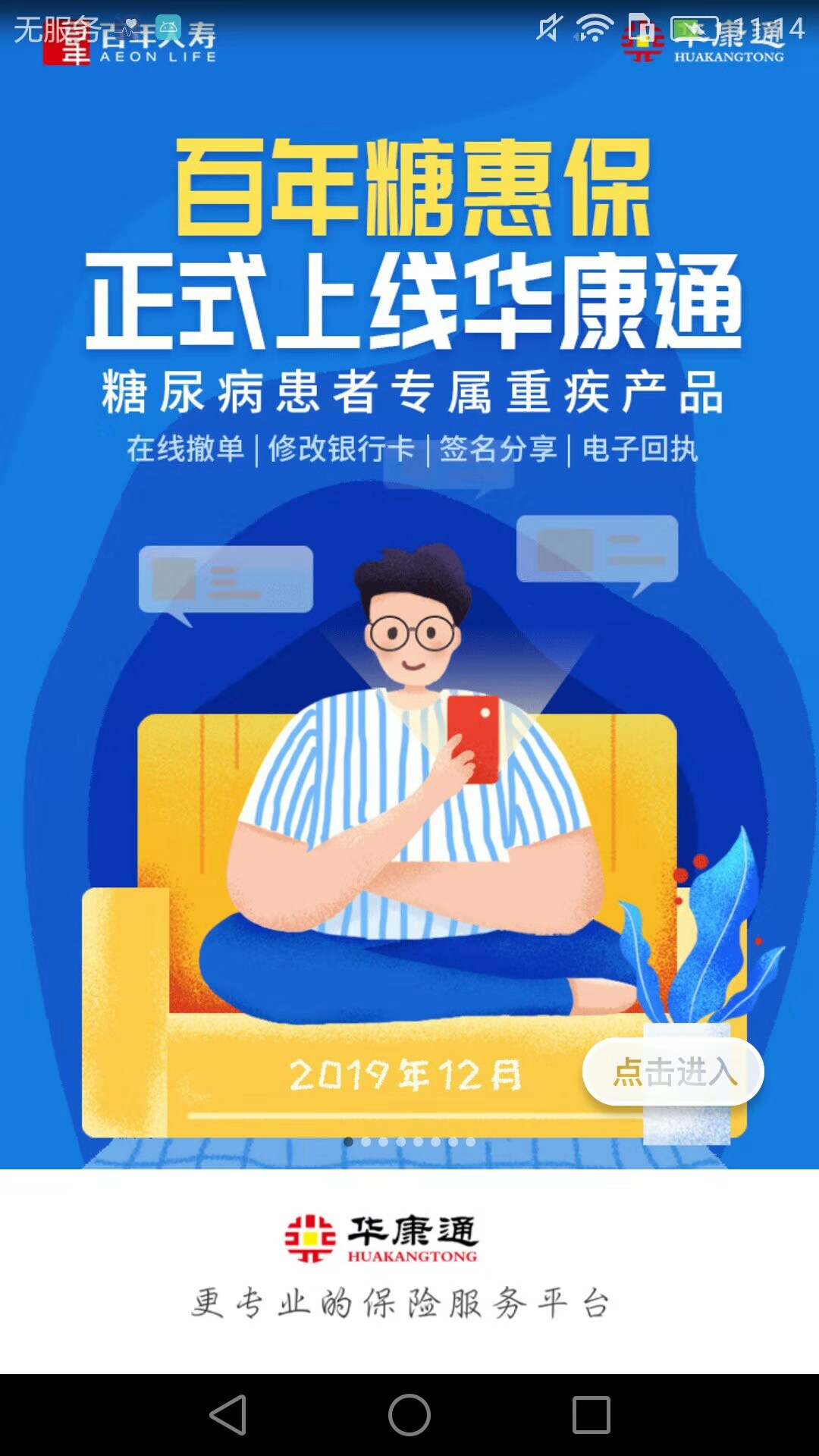Image resolution: width=819 pixels, height=1456 pixels.
Task: Tap the 点击进入 button
Action: (673, 1072)
